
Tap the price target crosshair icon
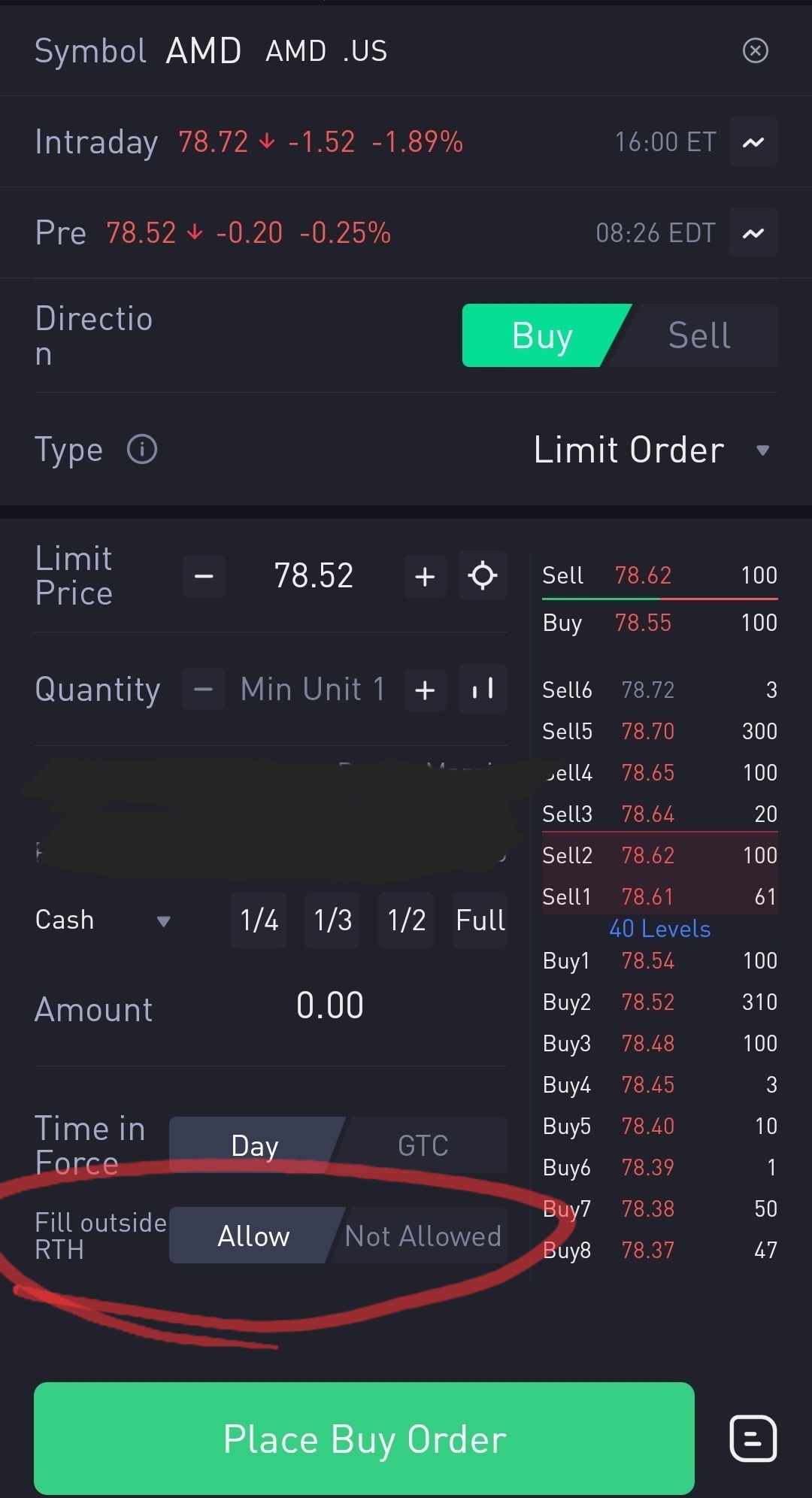tap(483, 576)
